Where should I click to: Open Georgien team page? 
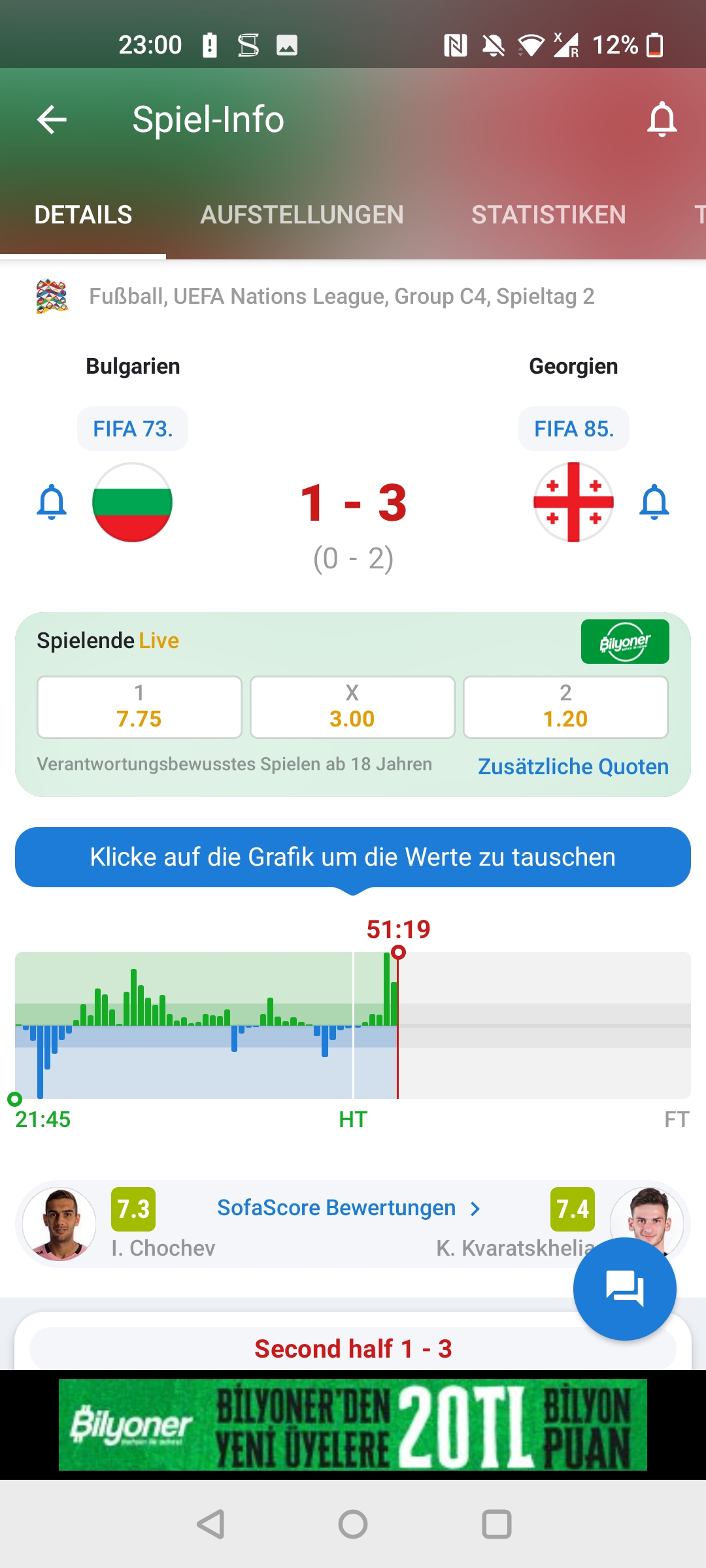pyautogui.click(x=573, y=502)
